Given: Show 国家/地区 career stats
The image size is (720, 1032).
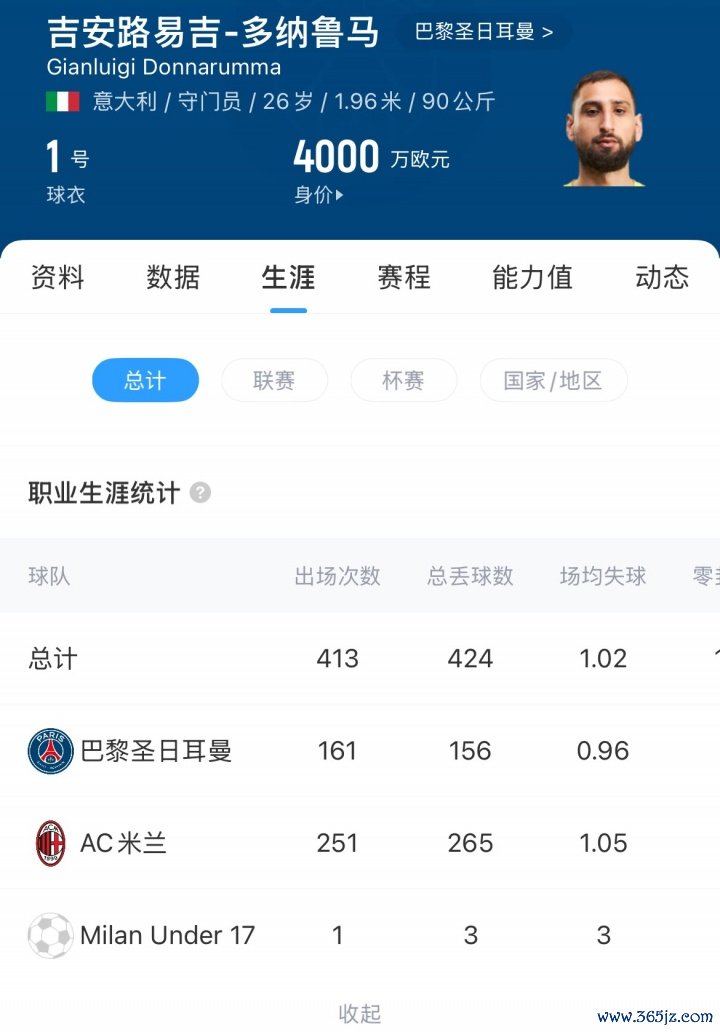Looking at the screenshot, I should [x=553, y=380].
